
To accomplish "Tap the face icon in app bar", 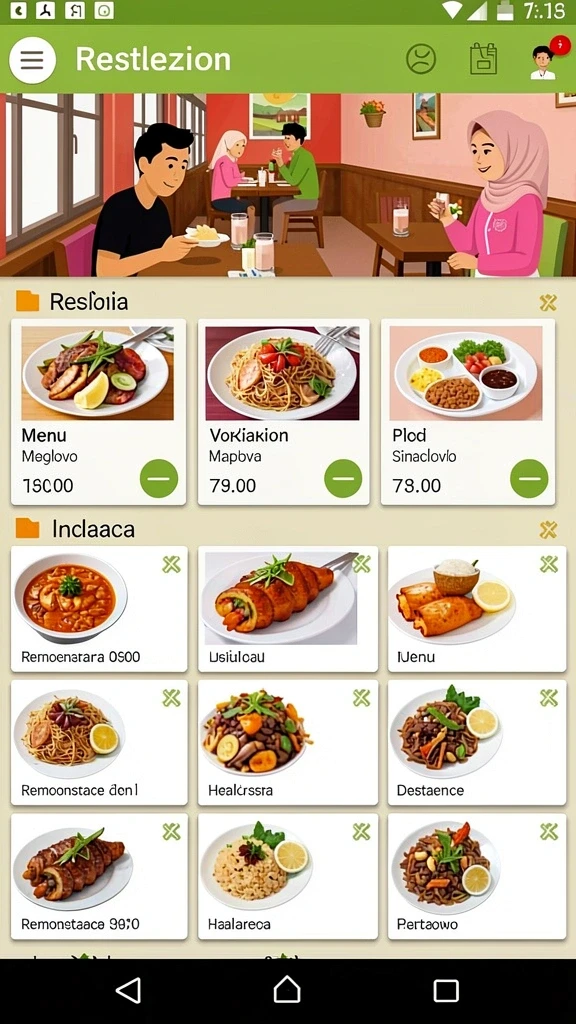I will pos(421,59).
